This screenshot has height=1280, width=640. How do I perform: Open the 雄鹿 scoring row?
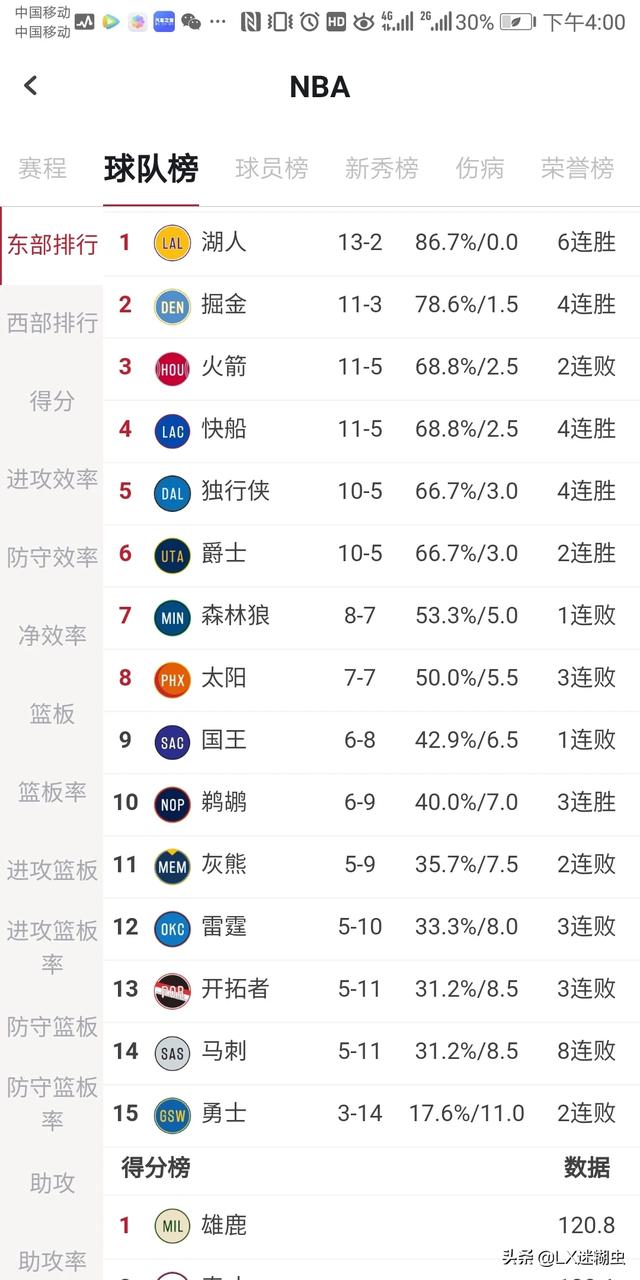click(x=370, y=1225)
